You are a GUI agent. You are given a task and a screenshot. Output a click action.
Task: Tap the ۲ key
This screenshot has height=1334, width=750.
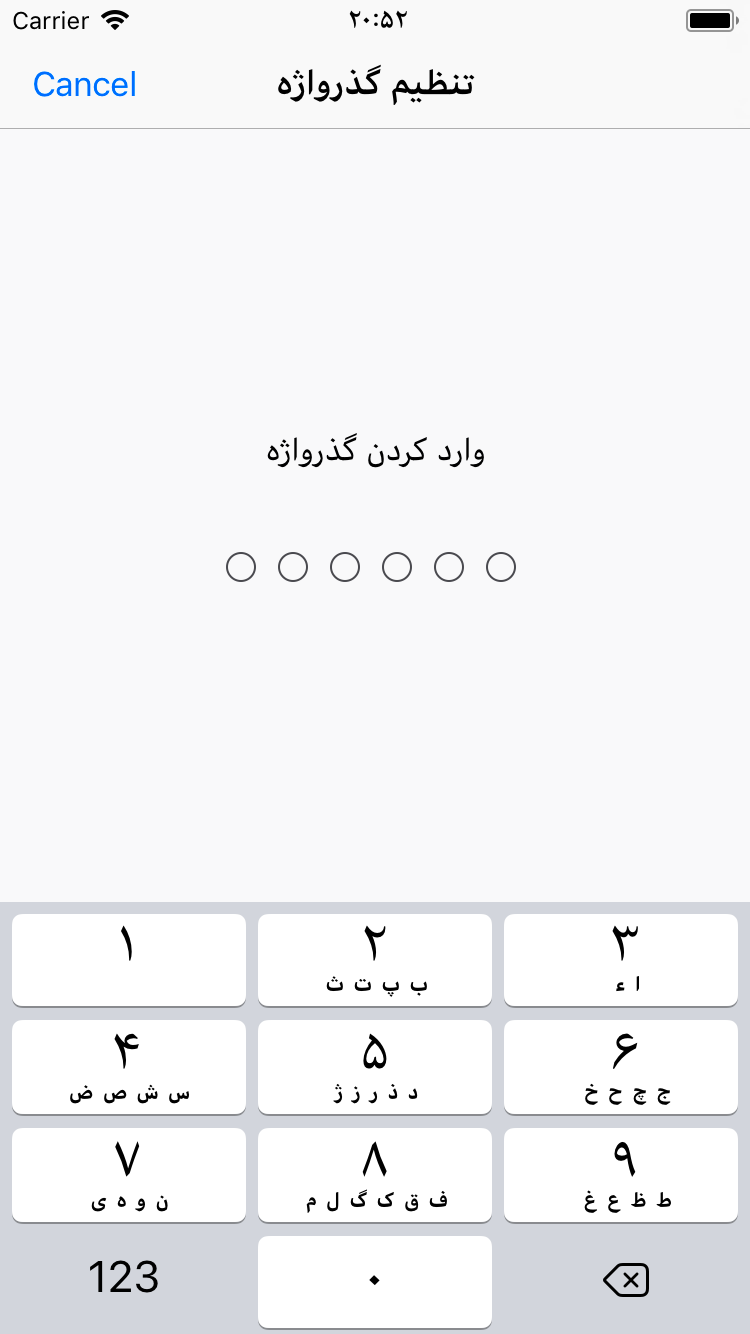(374, 960)
